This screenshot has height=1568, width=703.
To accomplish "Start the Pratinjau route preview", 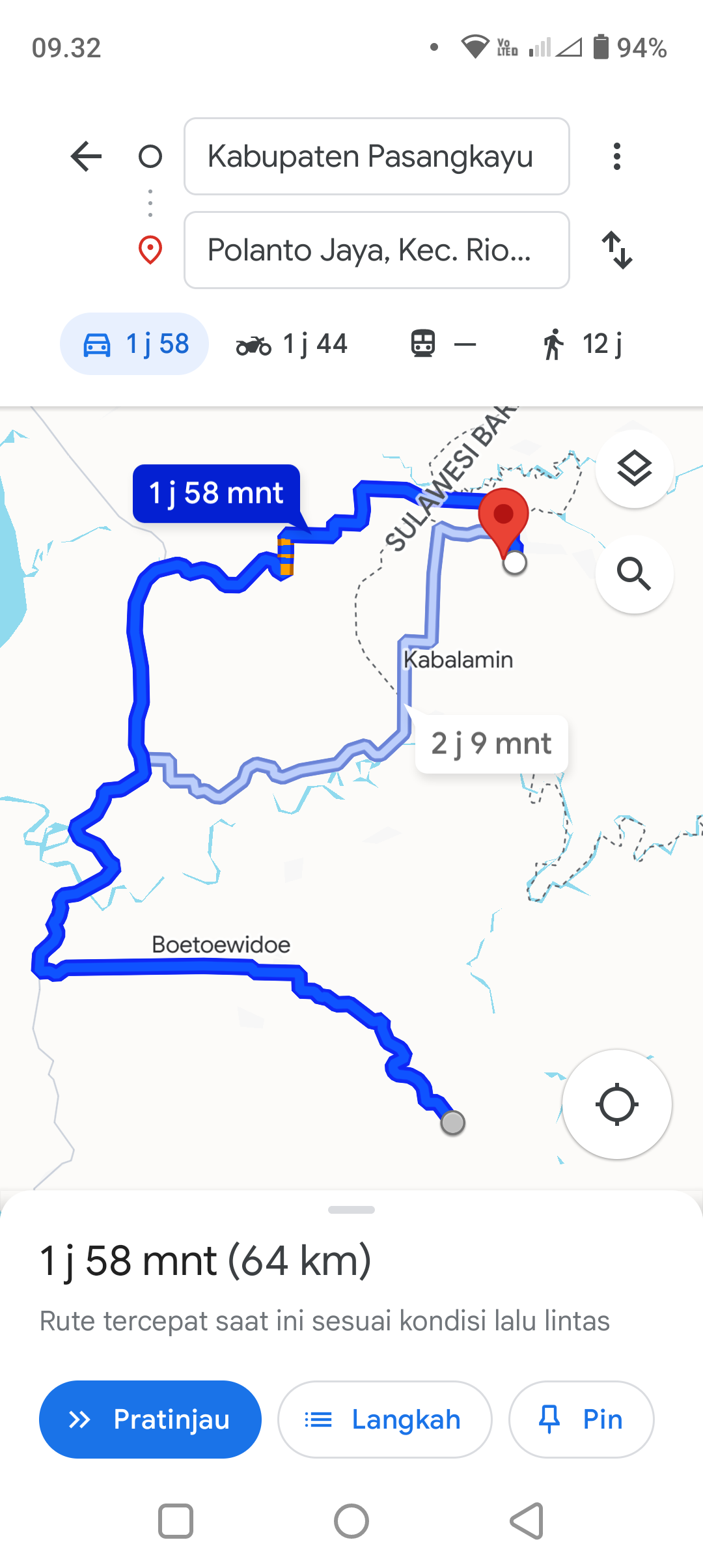I will pyautogui.click(x=150, y=1420).
